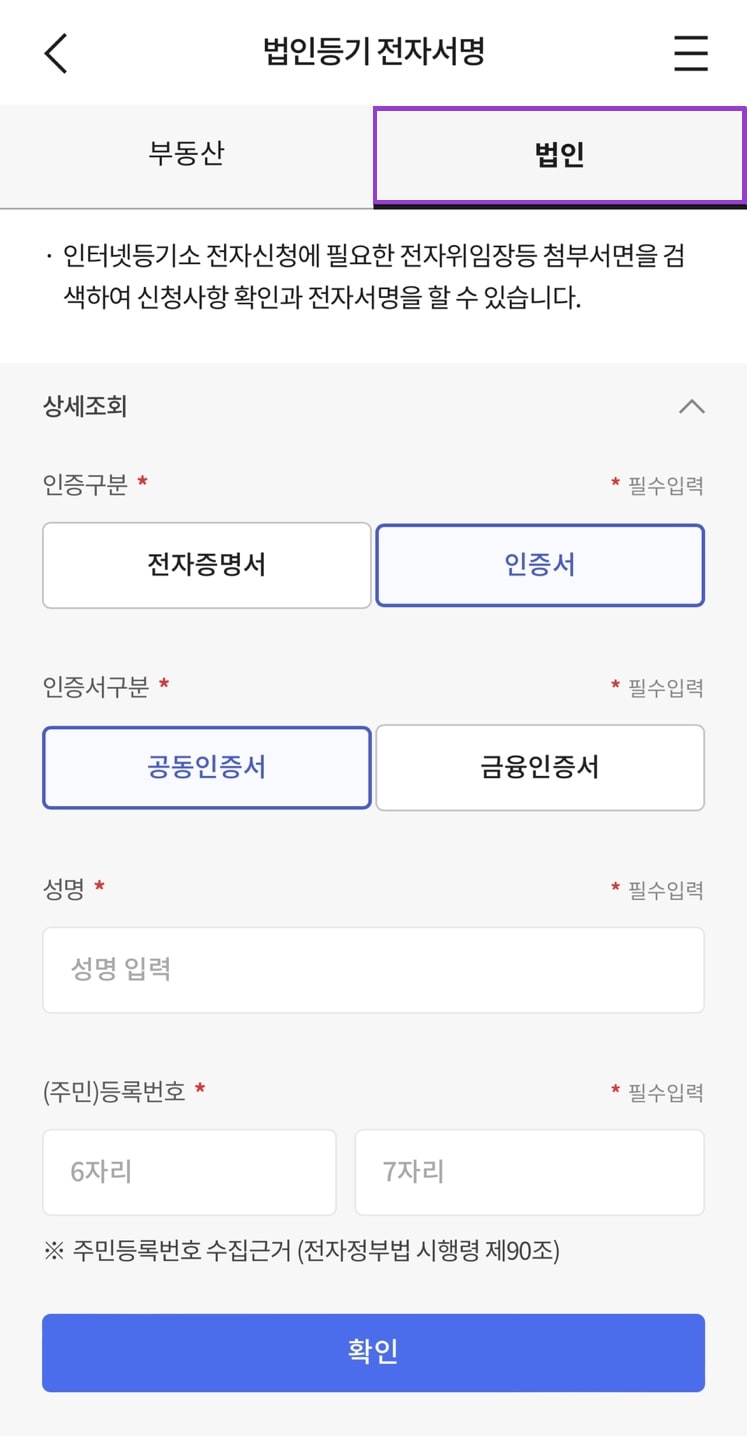Image resolution: width=747 pixels, height=1436 pixels.
Task: Select 금융인증서 certificate type
Action: pos(540,767)
